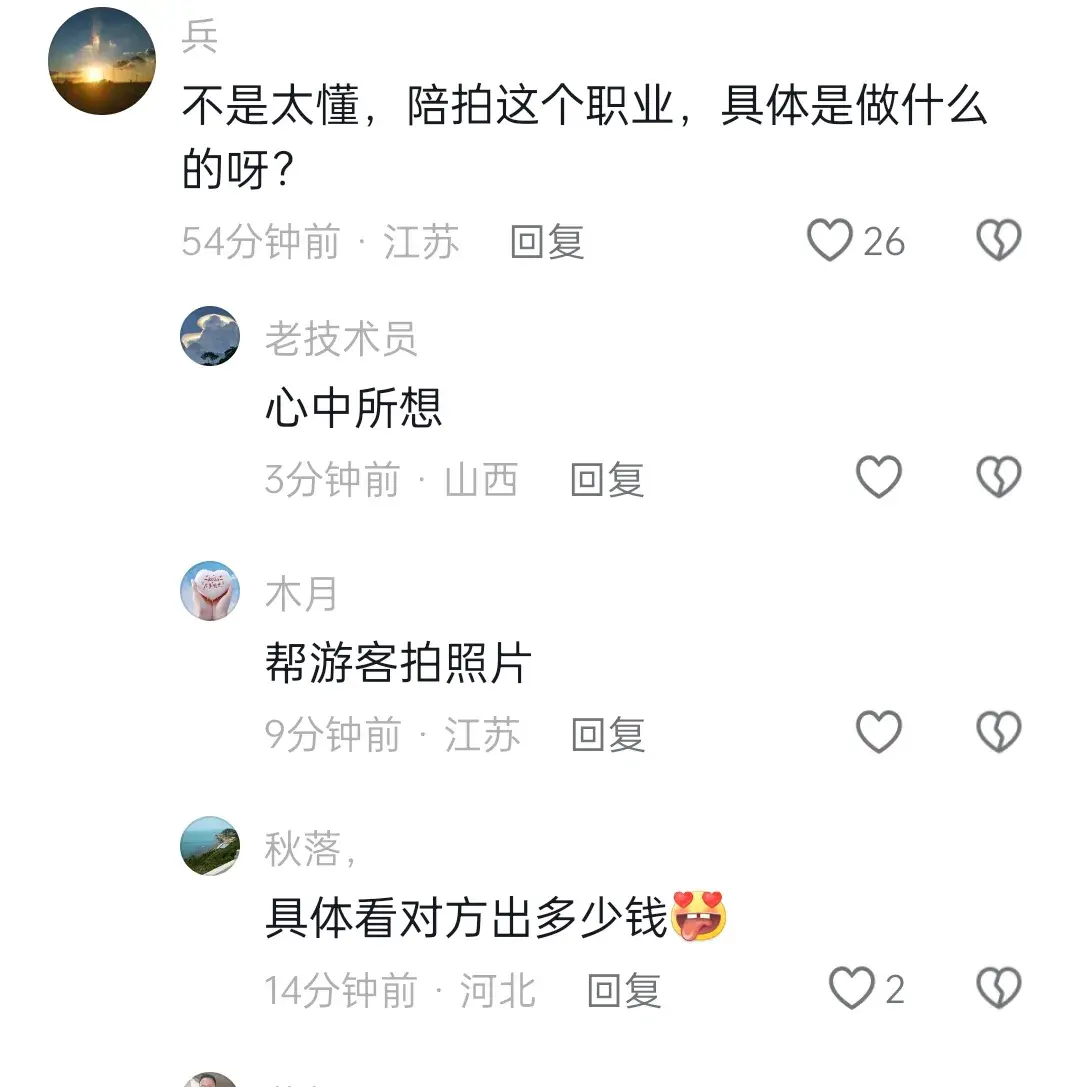Like 兵's comment about 陪拍
The height and width of the screenshot is (1087, 1080).
coord(830,241)
